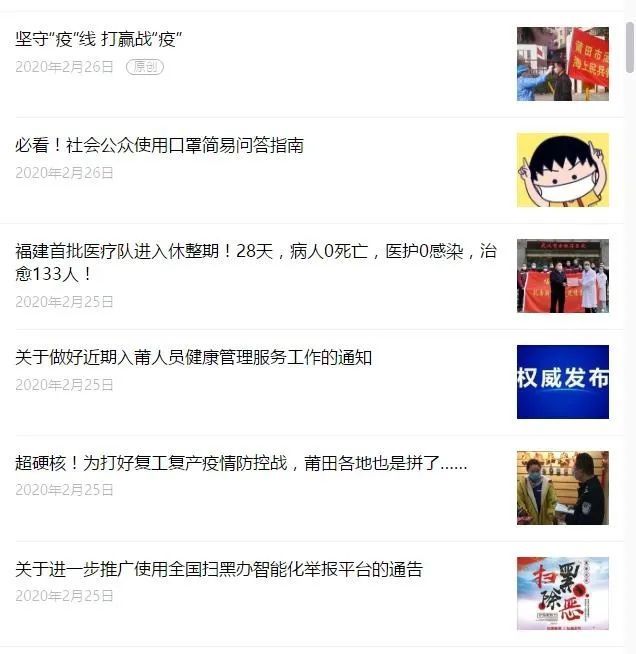The width and height of the screenshot is (636, 654).
Task: Tap the cartoon mask thumbnail
Action: click(x=562, y=170)
